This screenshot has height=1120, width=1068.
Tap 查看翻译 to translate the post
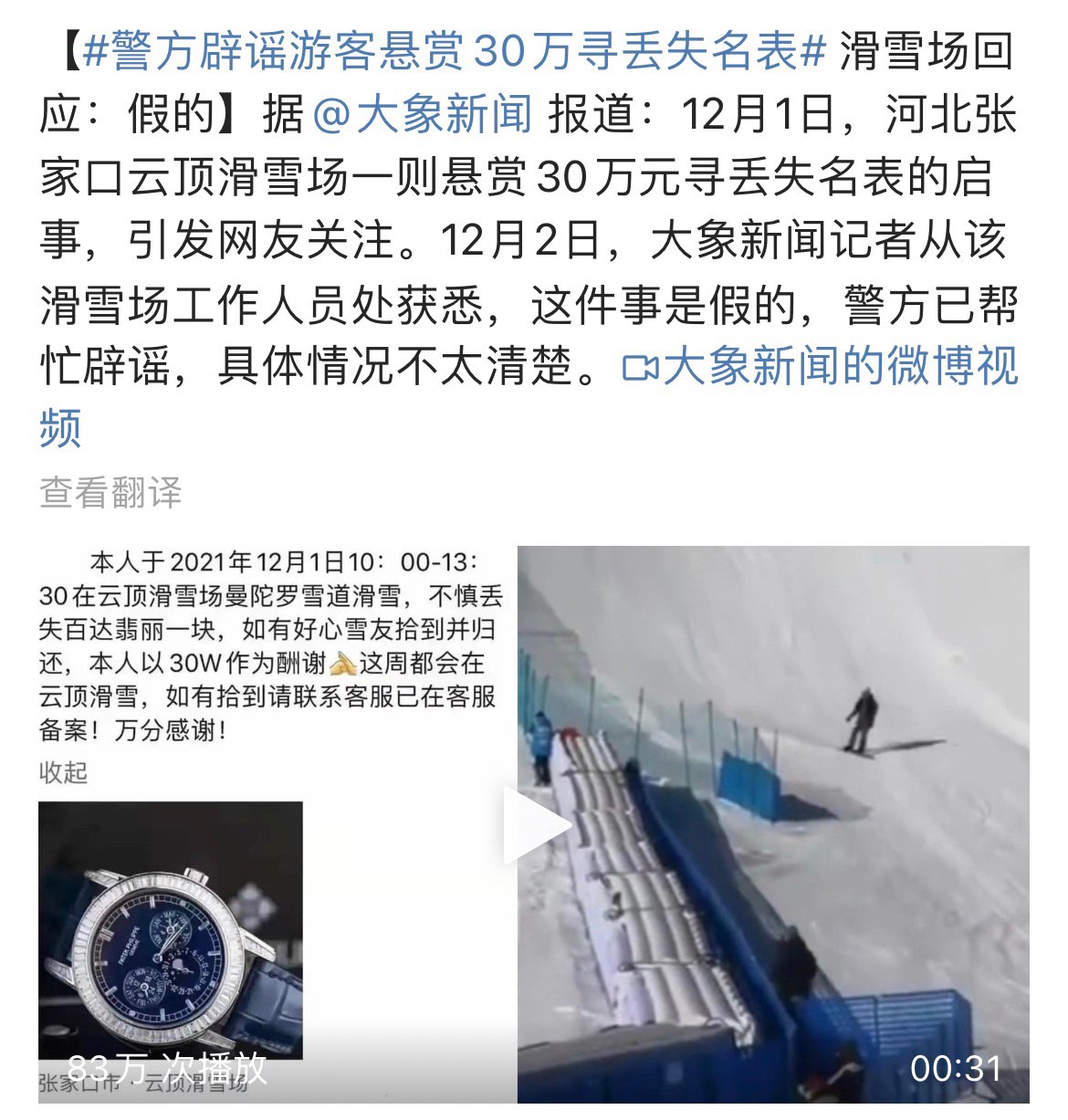coord(110,492)
